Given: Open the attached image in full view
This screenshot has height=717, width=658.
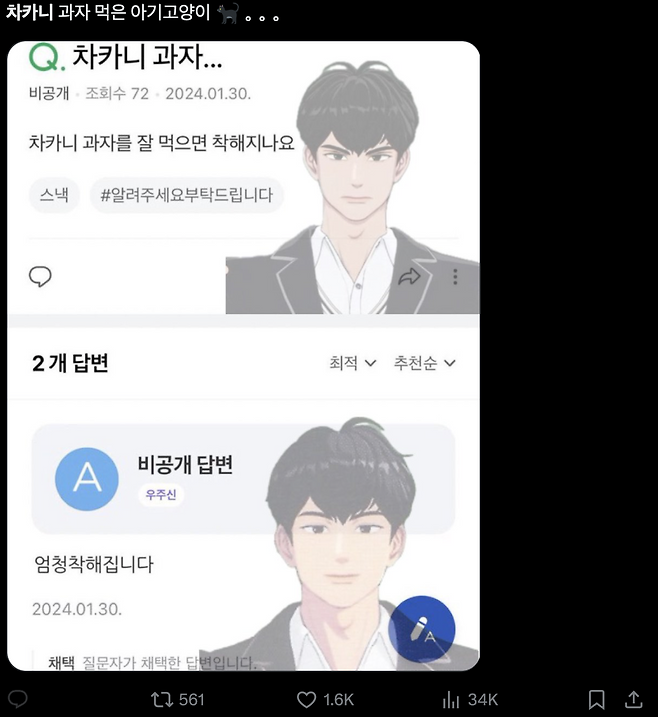Looking at the screenshot, I should point(243,355).
